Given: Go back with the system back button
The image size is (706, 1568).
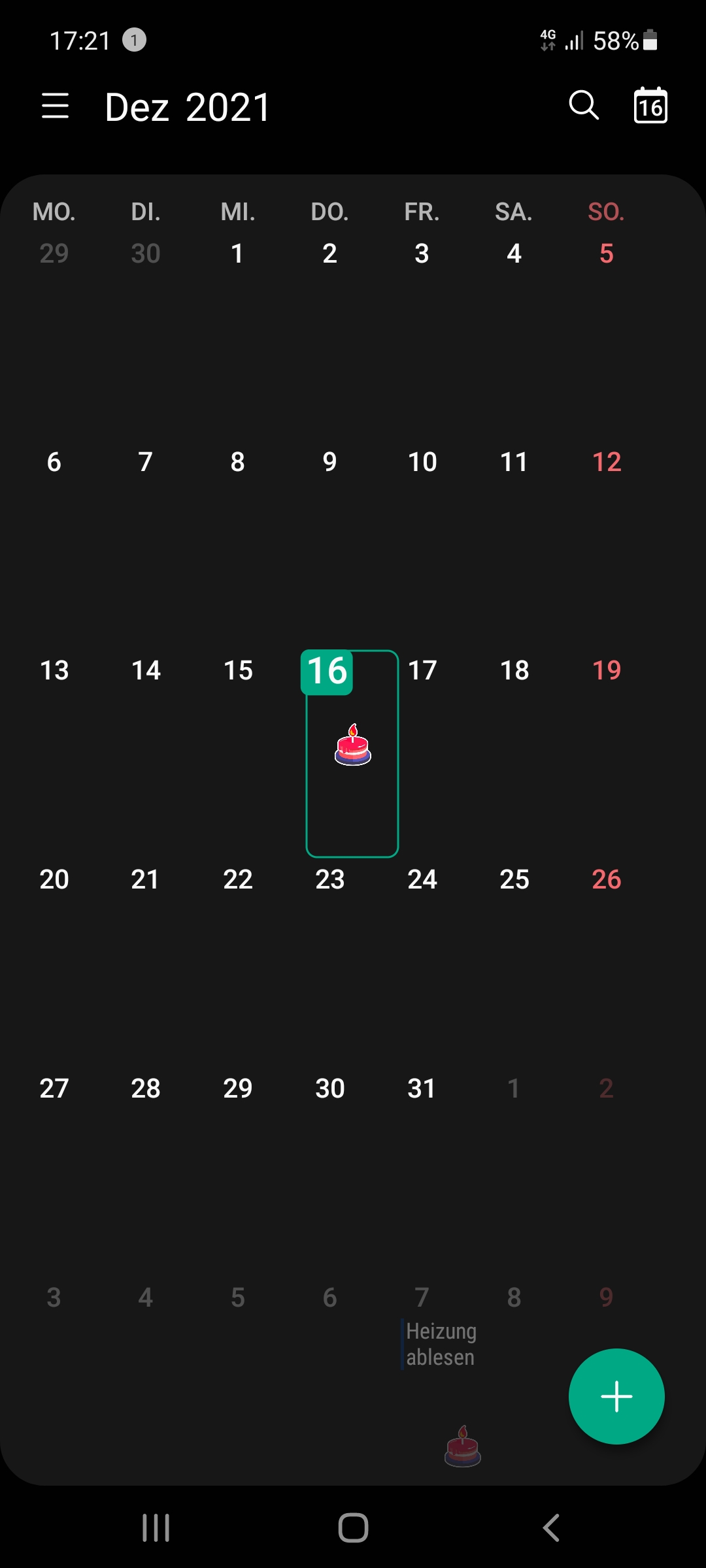Looking at the screenshot, I should coord(551,1527).
